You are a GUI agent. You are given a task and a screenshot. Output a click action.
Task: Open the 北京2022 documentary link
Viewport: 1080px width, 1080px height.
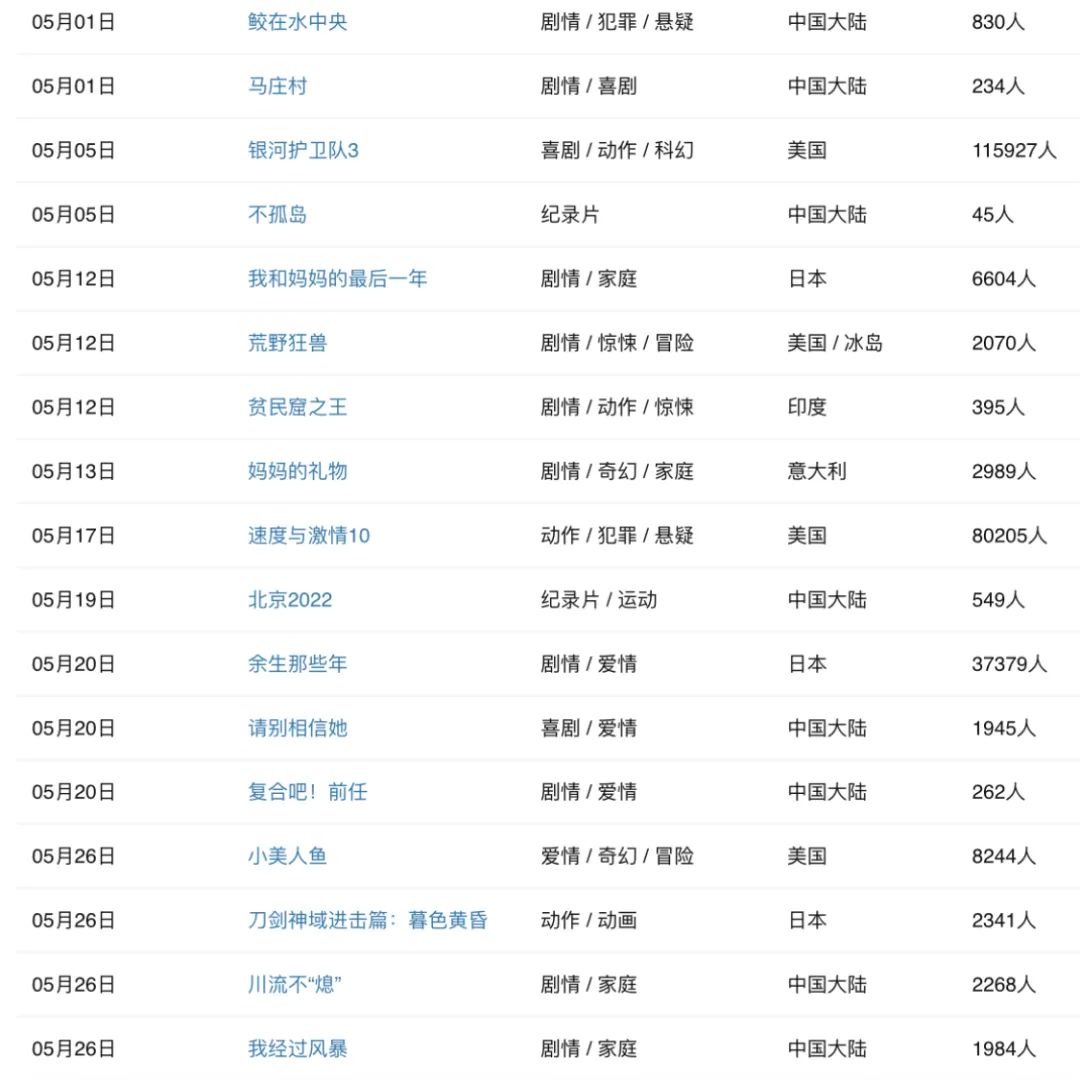(x=290, y=599)
